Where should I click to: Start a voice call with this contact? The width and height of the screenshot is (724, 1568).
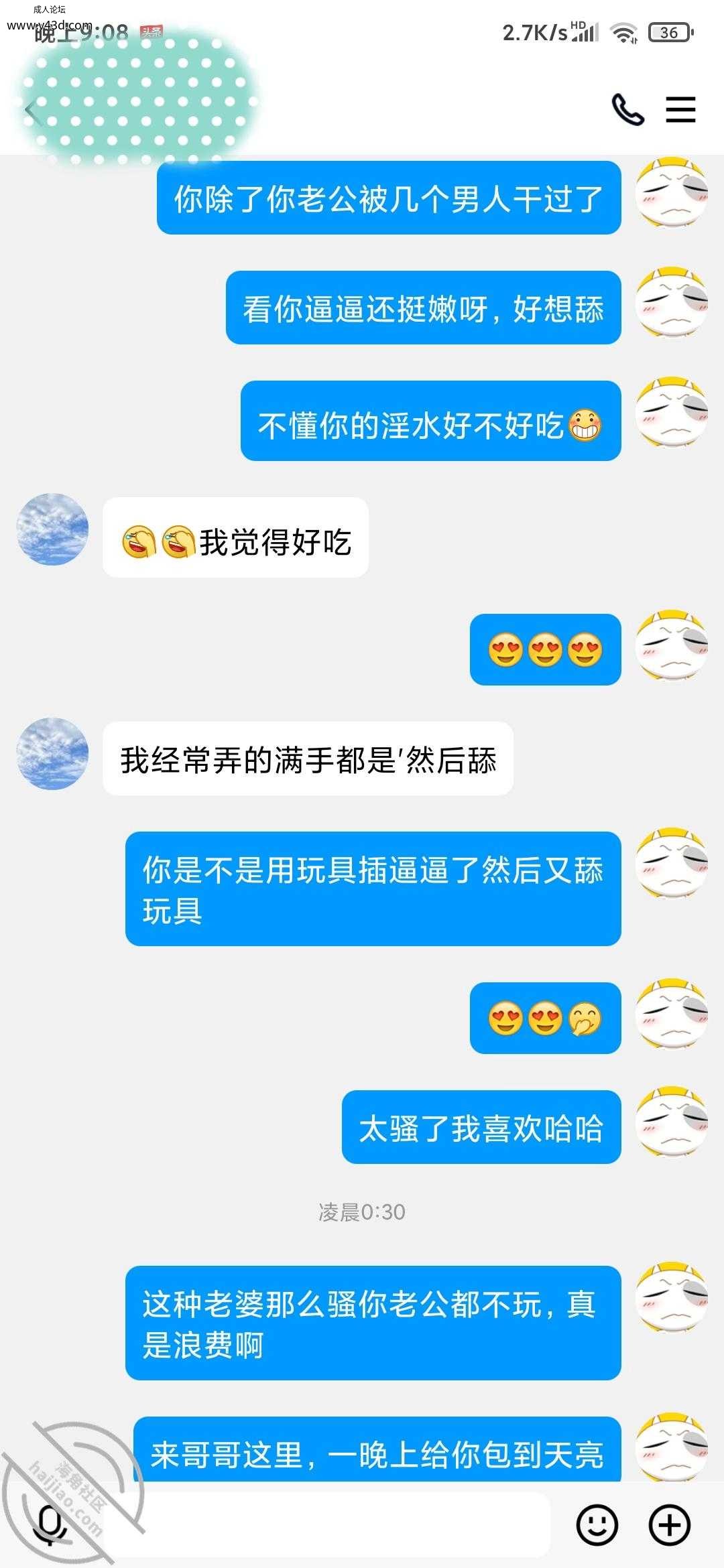coord(627,109)
